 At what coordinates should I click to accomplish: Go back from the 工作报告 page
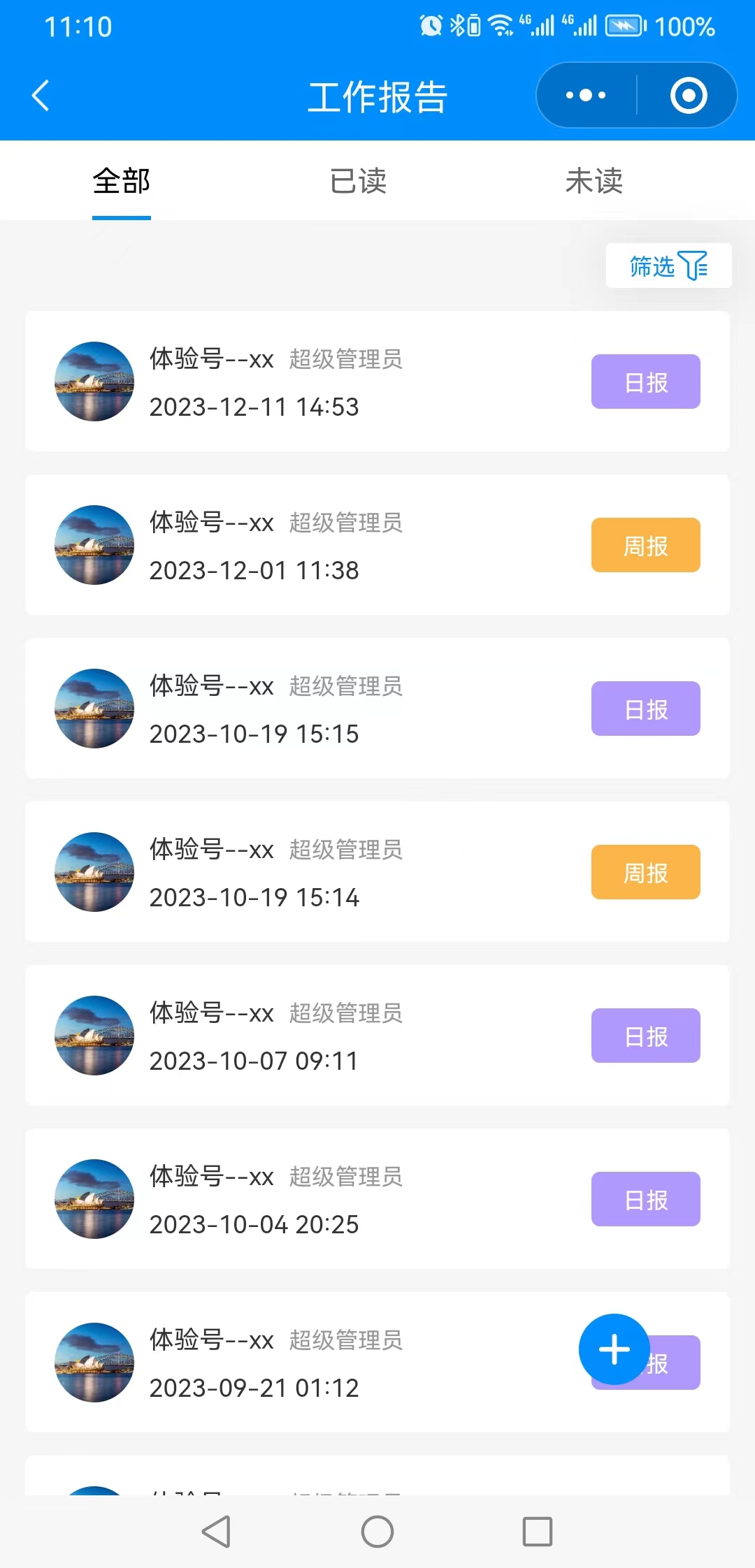pos(41,96)
